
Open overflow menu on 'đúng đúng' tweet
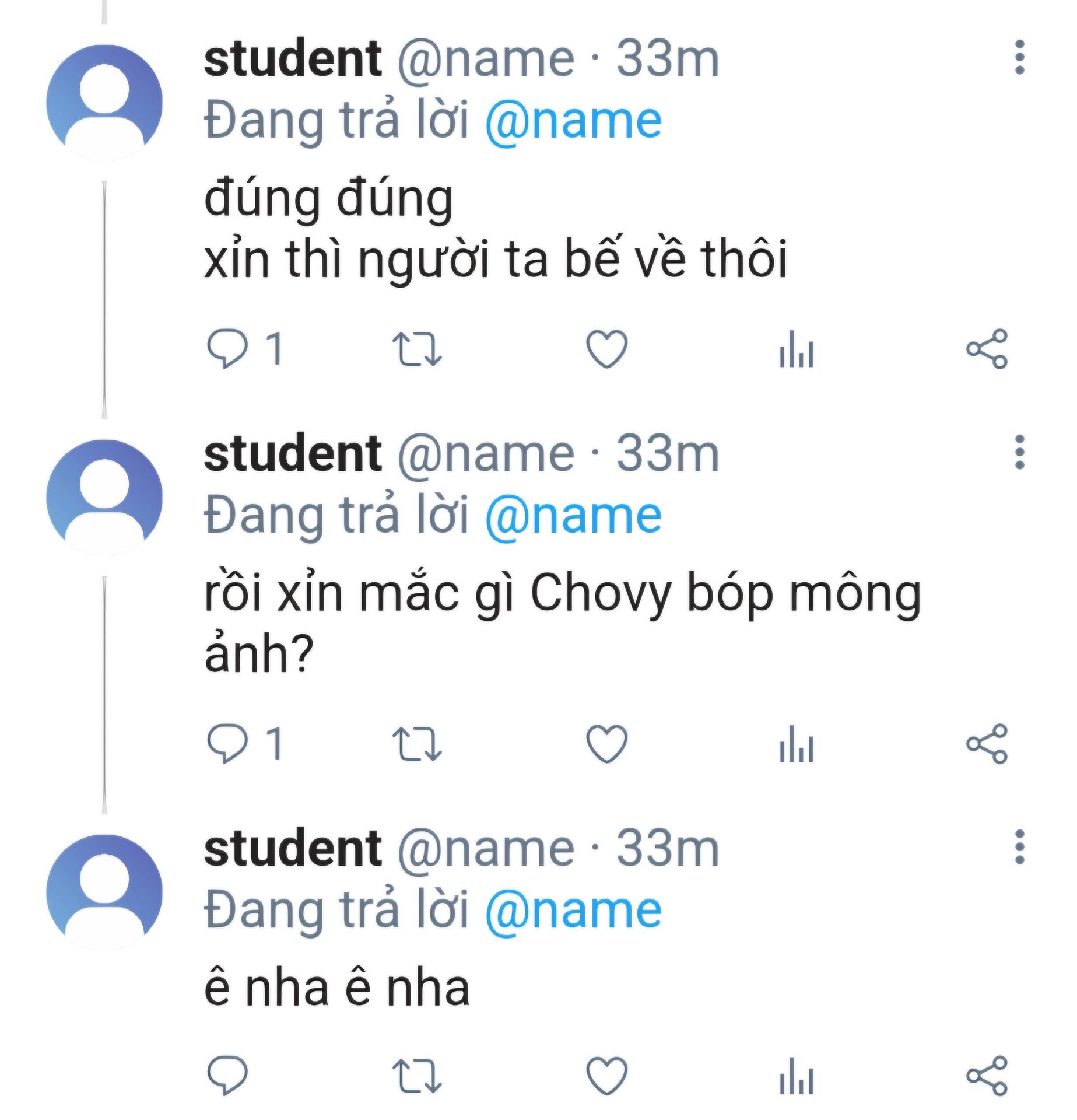[1020, 57]
